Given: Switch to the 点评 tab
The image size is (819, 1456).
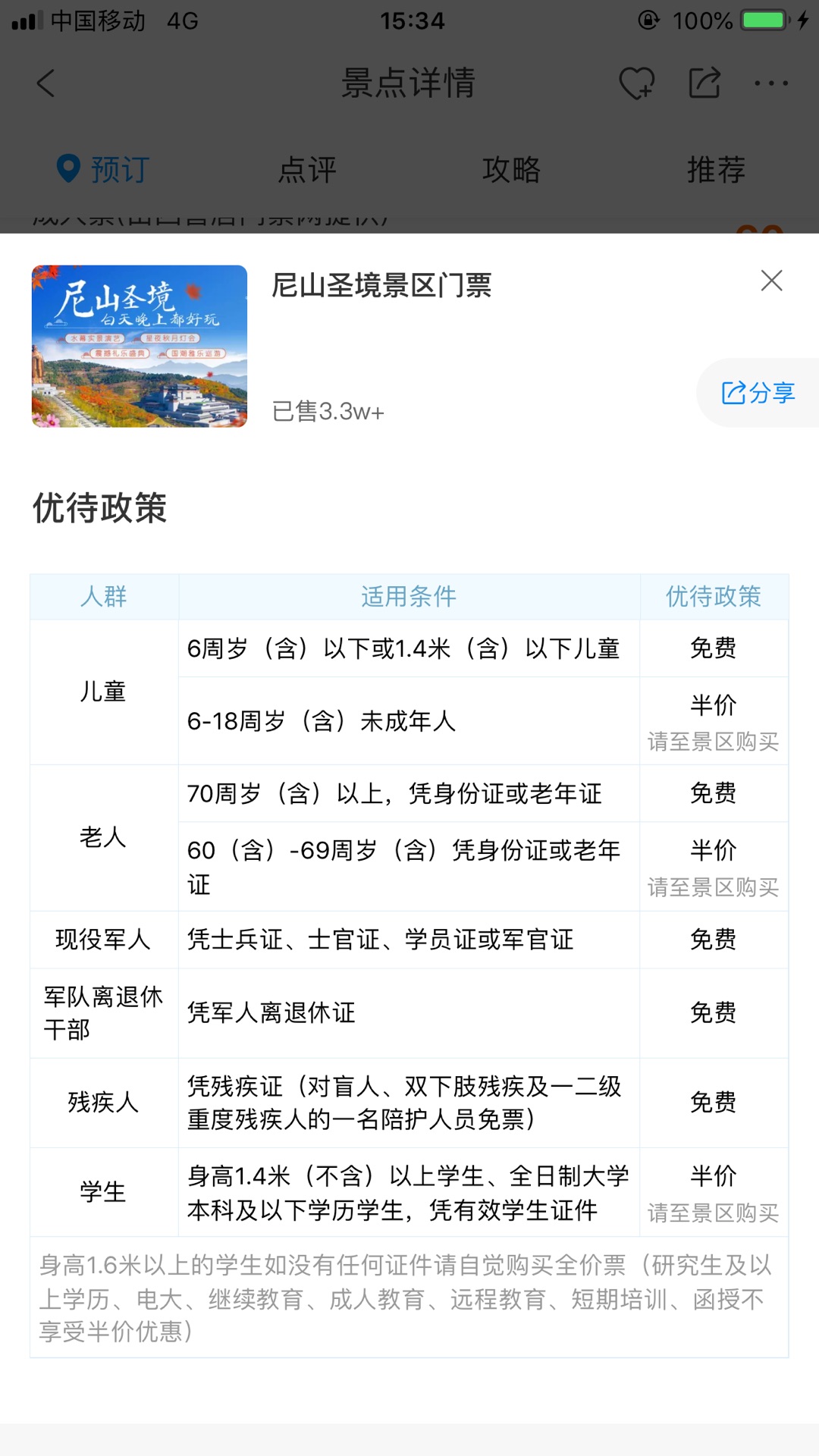Looking at the screenshot, I should coord(307,169).
